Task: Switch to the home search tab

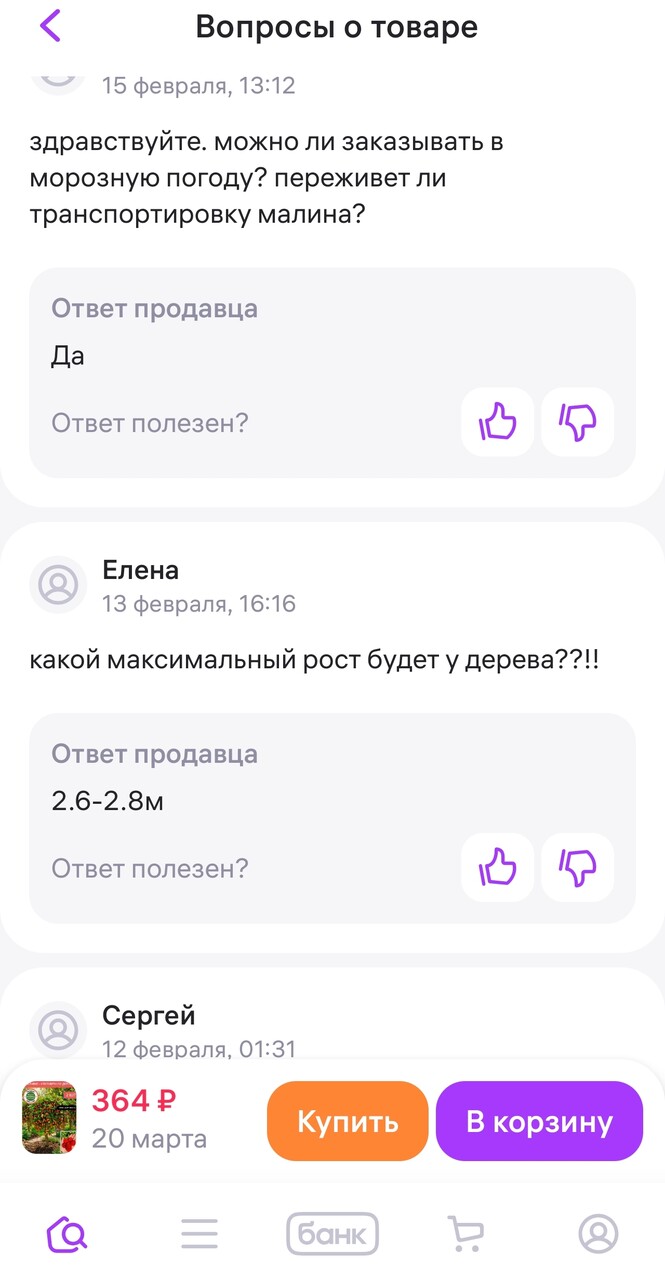Action: (x=67, y=1234)
